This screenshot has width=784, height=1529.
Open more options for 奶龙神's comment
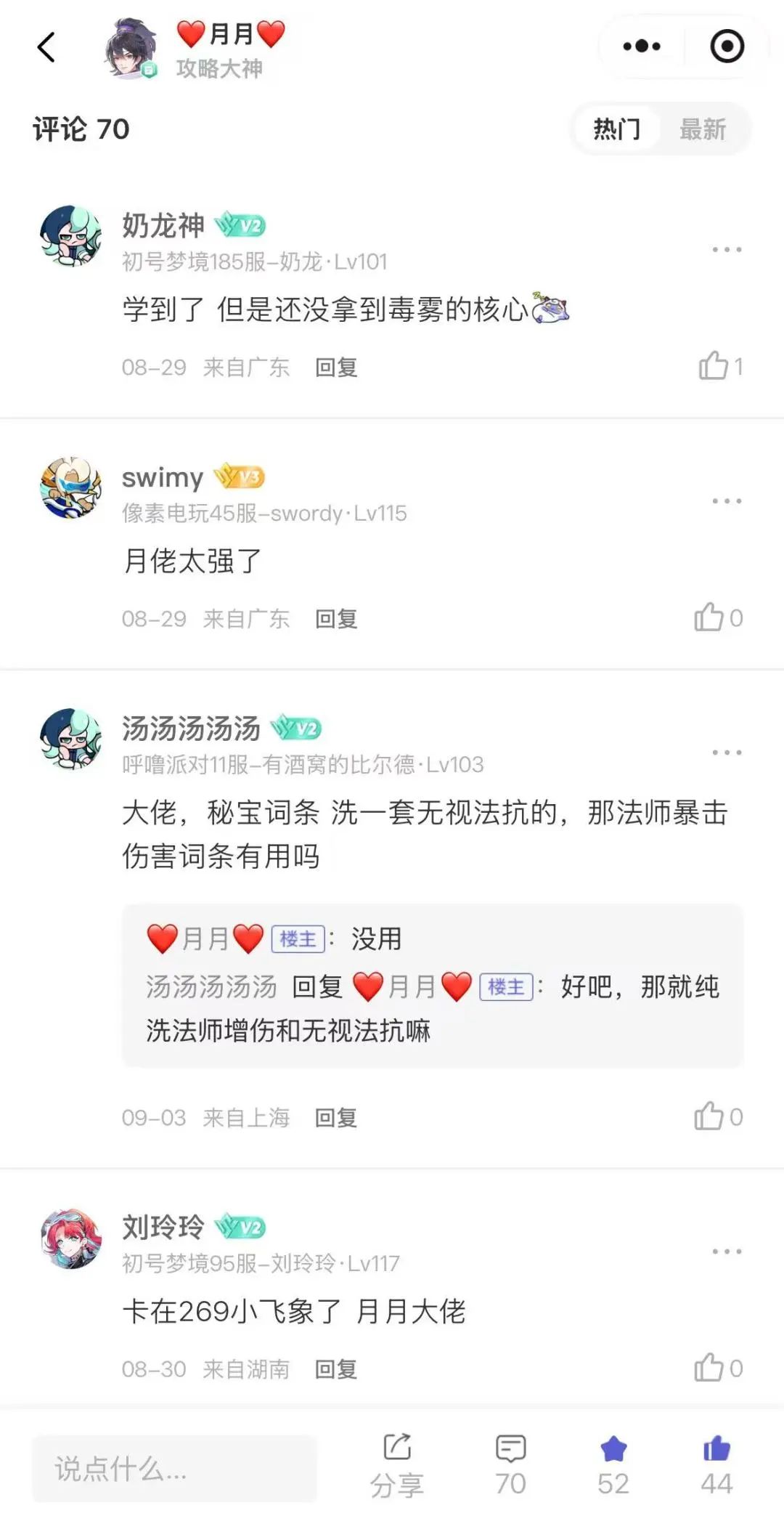[727, 249]
